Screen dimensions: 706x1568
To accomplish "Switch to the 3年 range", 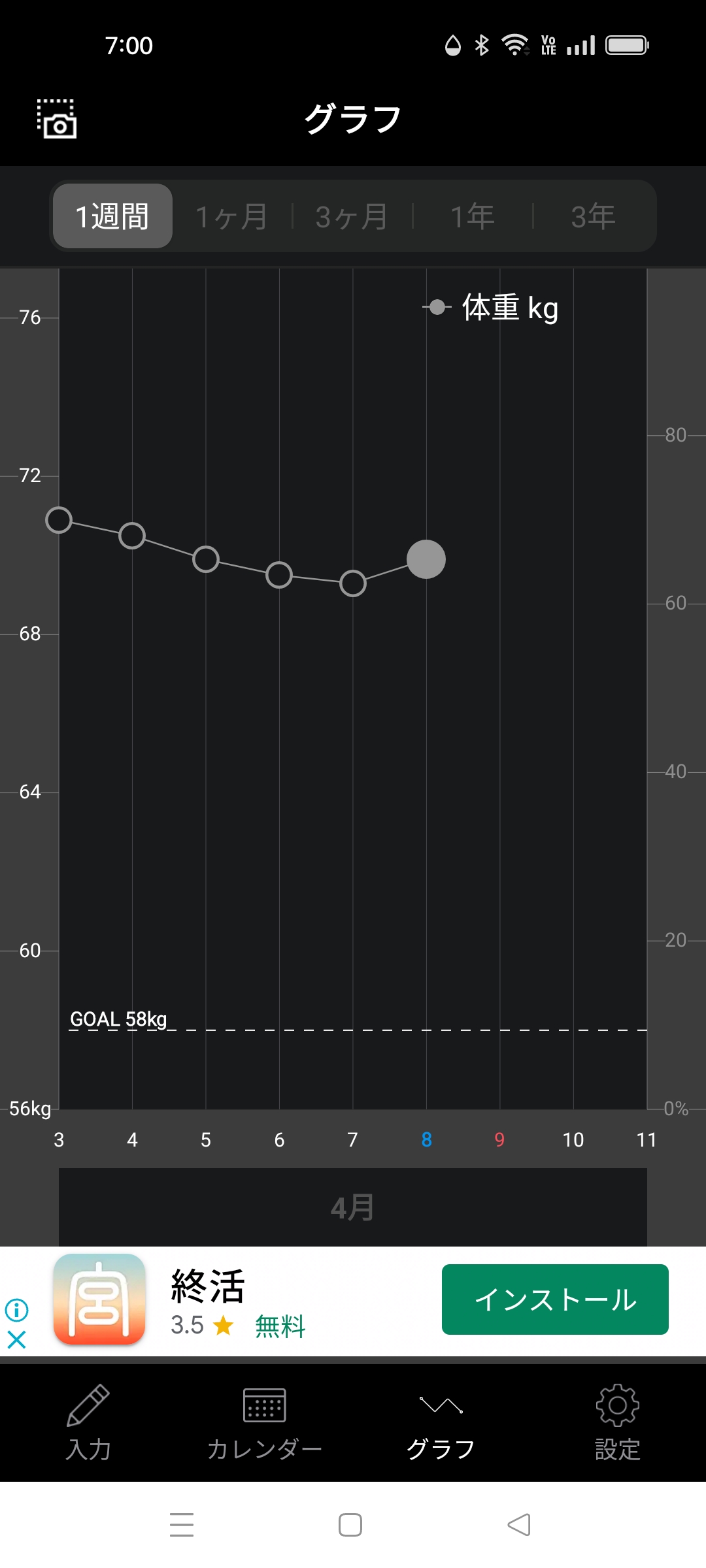I will [x=593, y=216].
